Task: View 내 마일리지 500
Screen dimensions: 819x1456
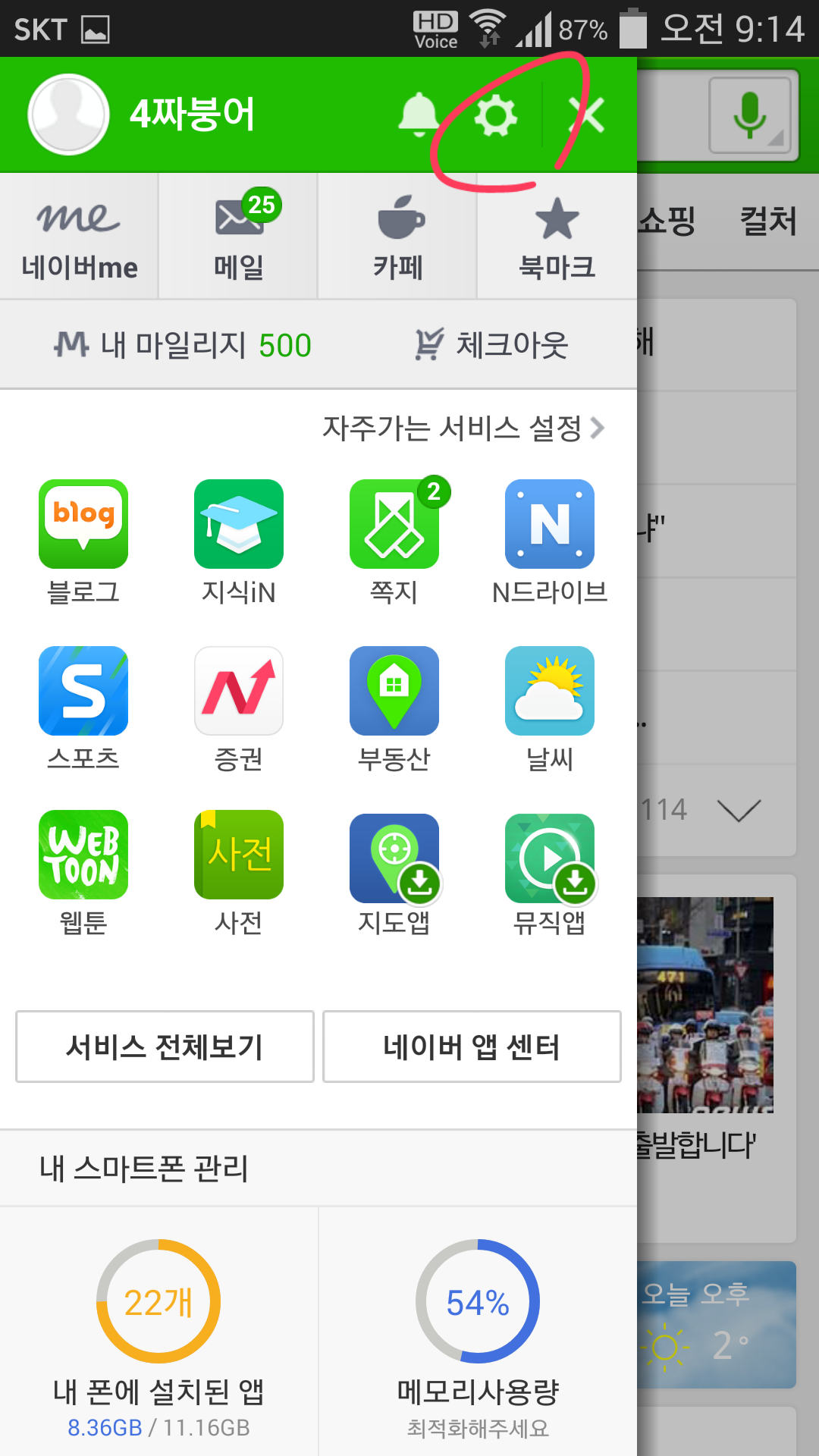Action: (x=182, y=345)
